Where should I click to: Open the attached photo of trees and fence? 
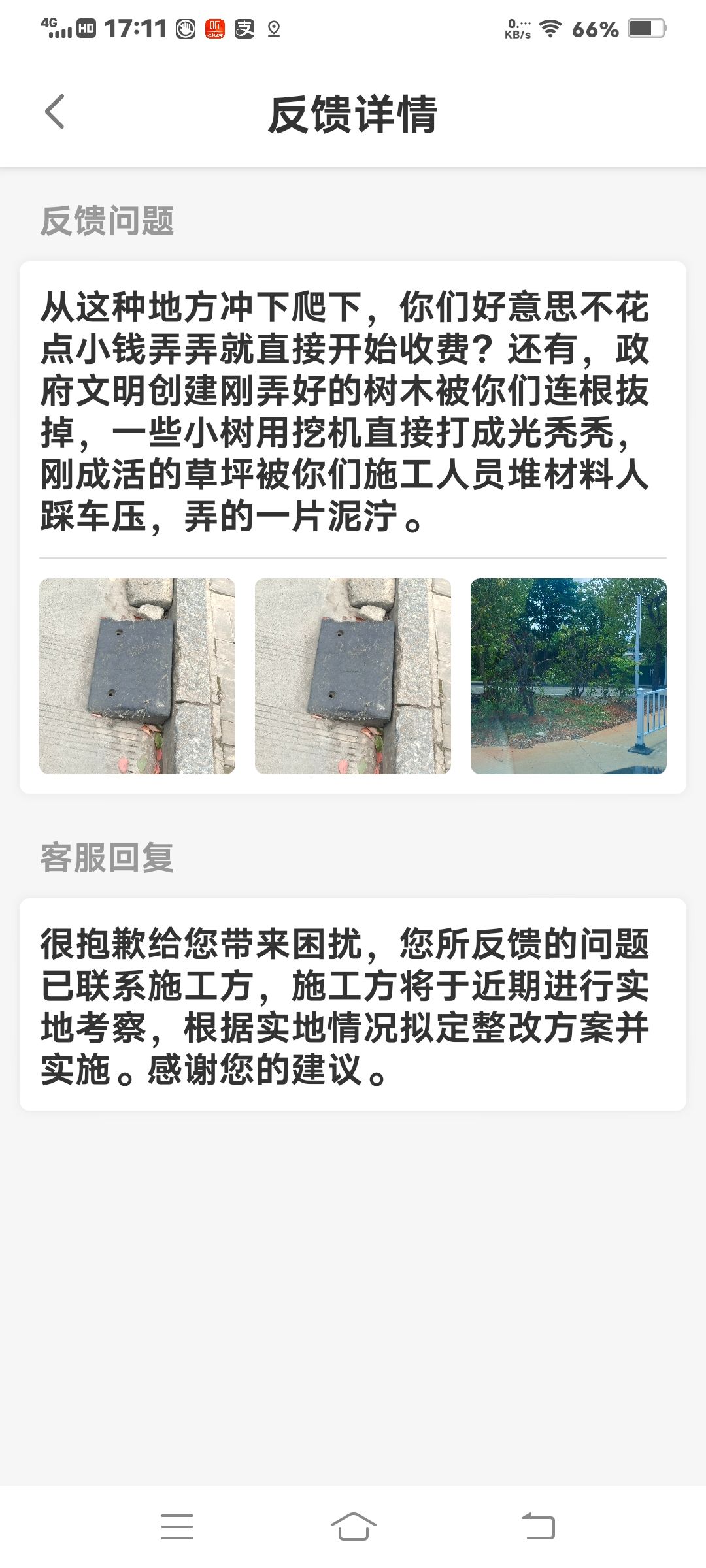568,676
